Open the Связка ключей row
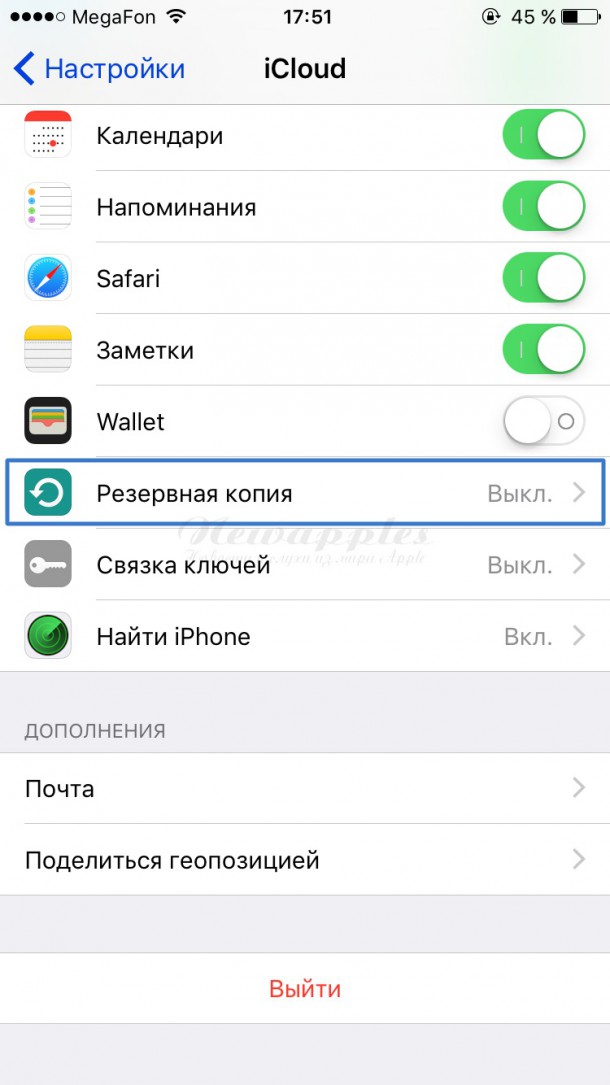 (305, 565)
